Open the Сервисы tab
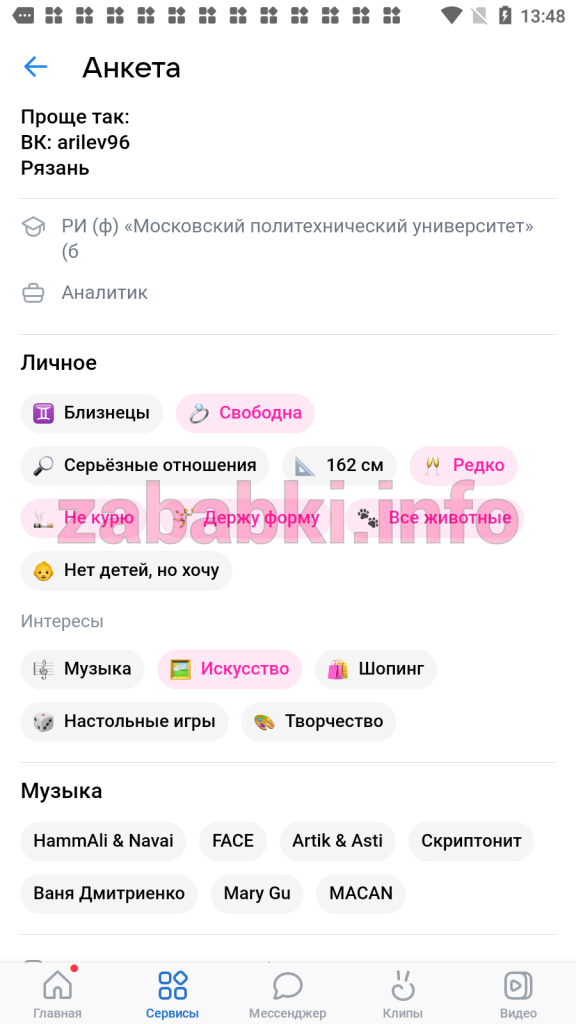Screen dimensions: 576x1024 (x=172, y=995)
